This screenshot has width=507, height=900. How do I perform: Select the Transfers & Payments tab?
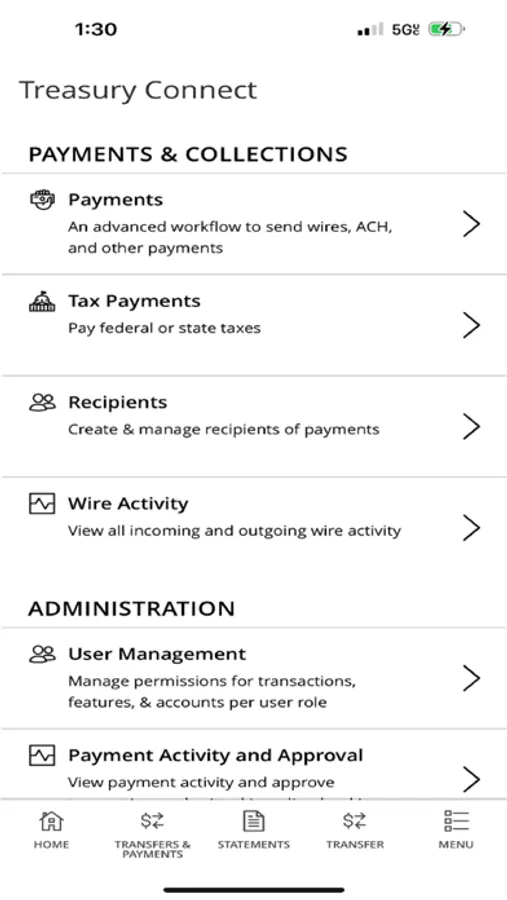pyautogui.click(x=152, y=833)
